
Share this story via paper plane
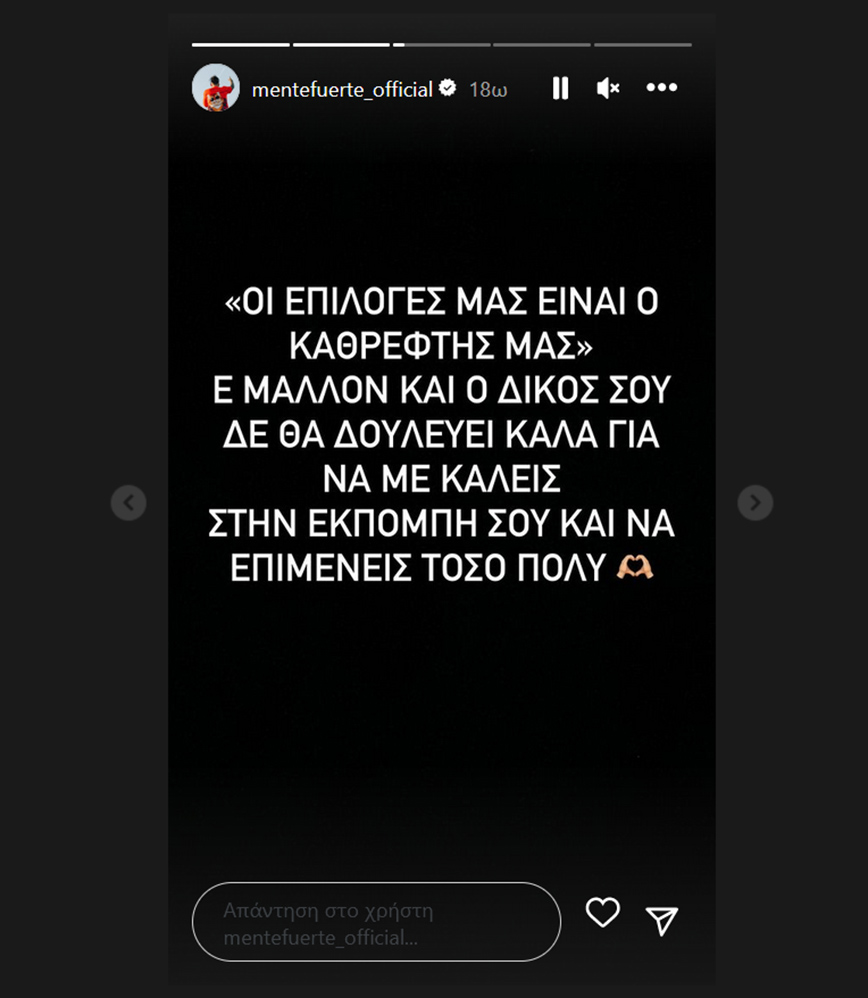tap(662, 921)
